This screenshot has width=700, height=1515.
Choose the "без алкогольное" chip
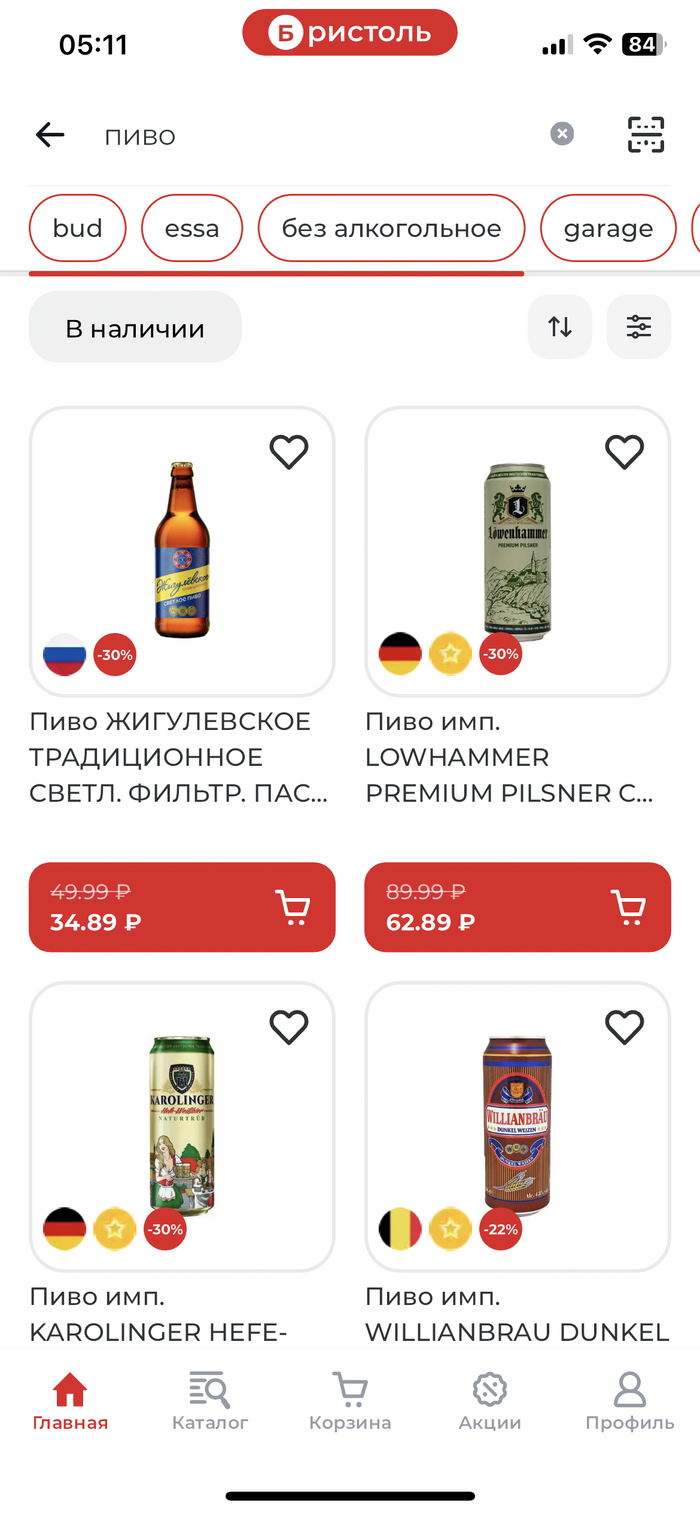click(391, 228)
